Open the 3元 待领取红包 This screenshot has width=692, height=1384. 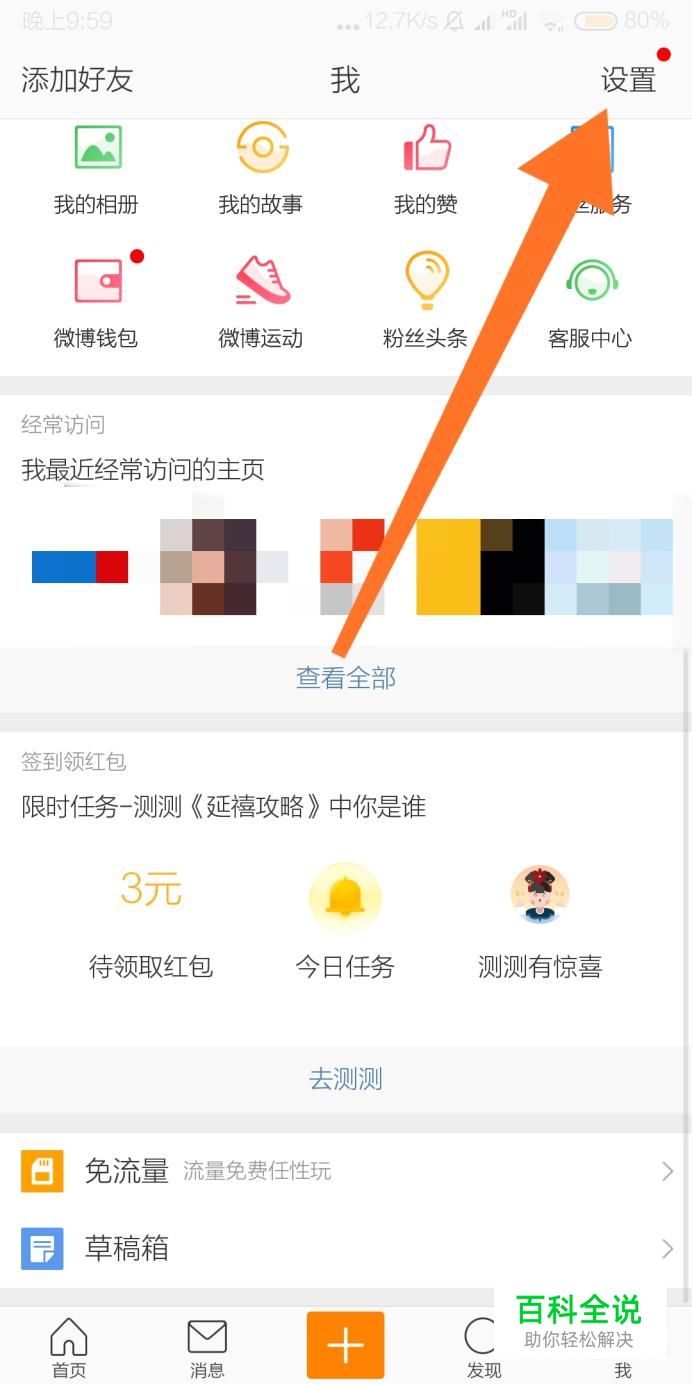(151, 920)
